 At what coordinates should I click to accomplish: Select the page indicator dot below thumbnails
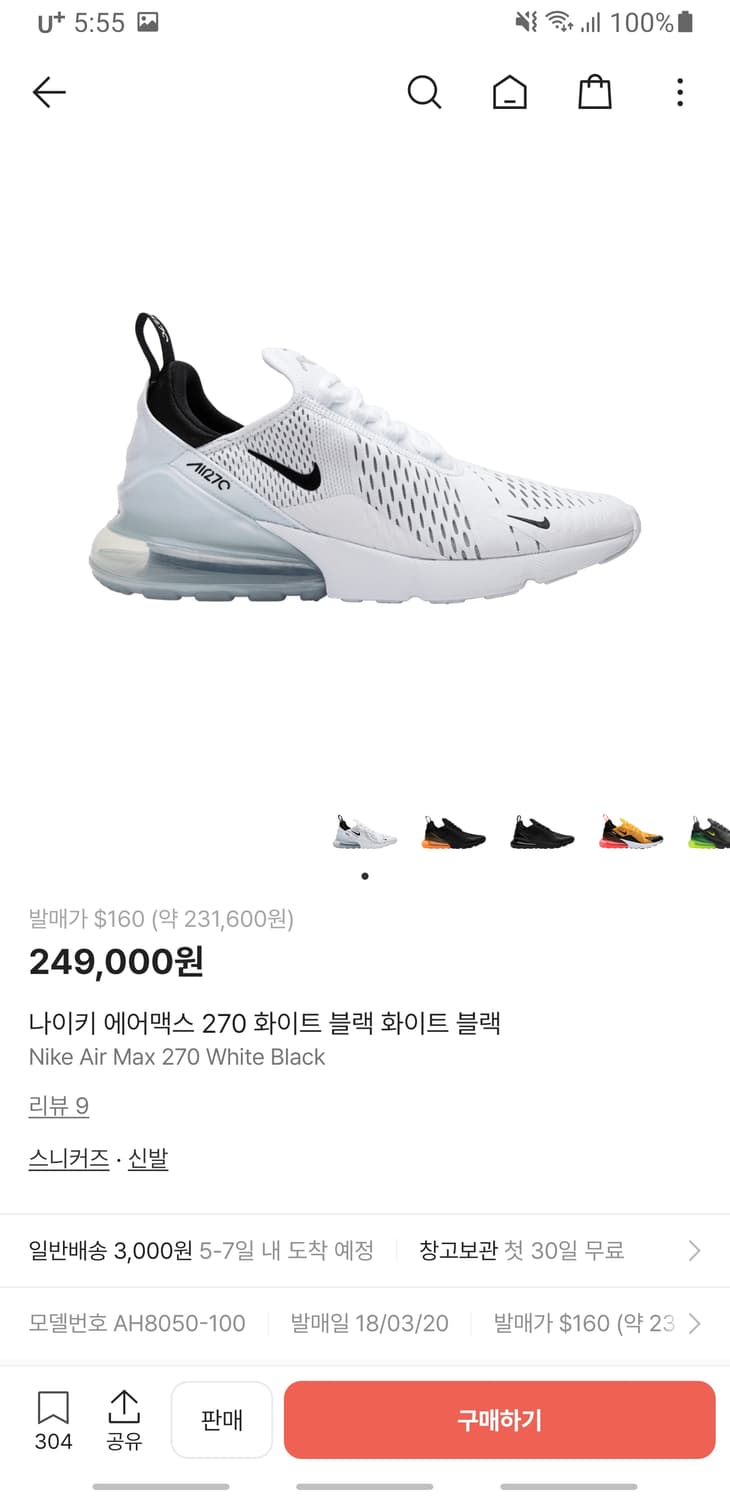365,875
